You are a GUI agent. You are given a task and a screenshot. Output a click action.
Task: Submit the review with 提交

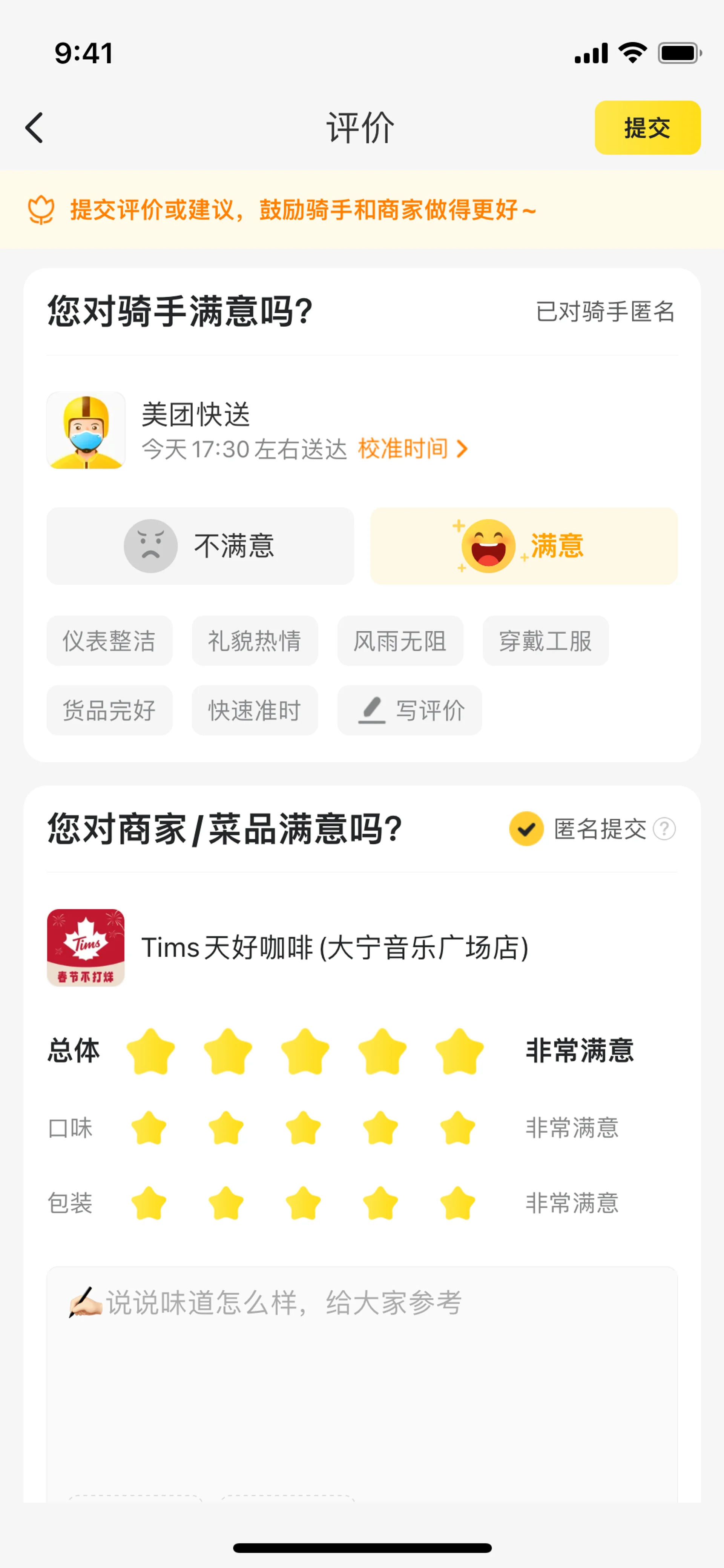[647, 128]
